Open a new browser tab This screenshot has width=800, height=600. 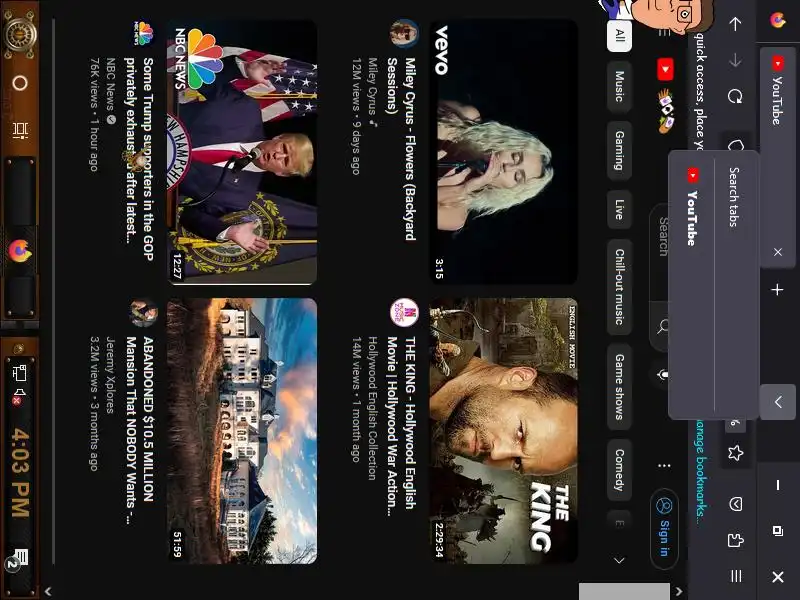777,290
